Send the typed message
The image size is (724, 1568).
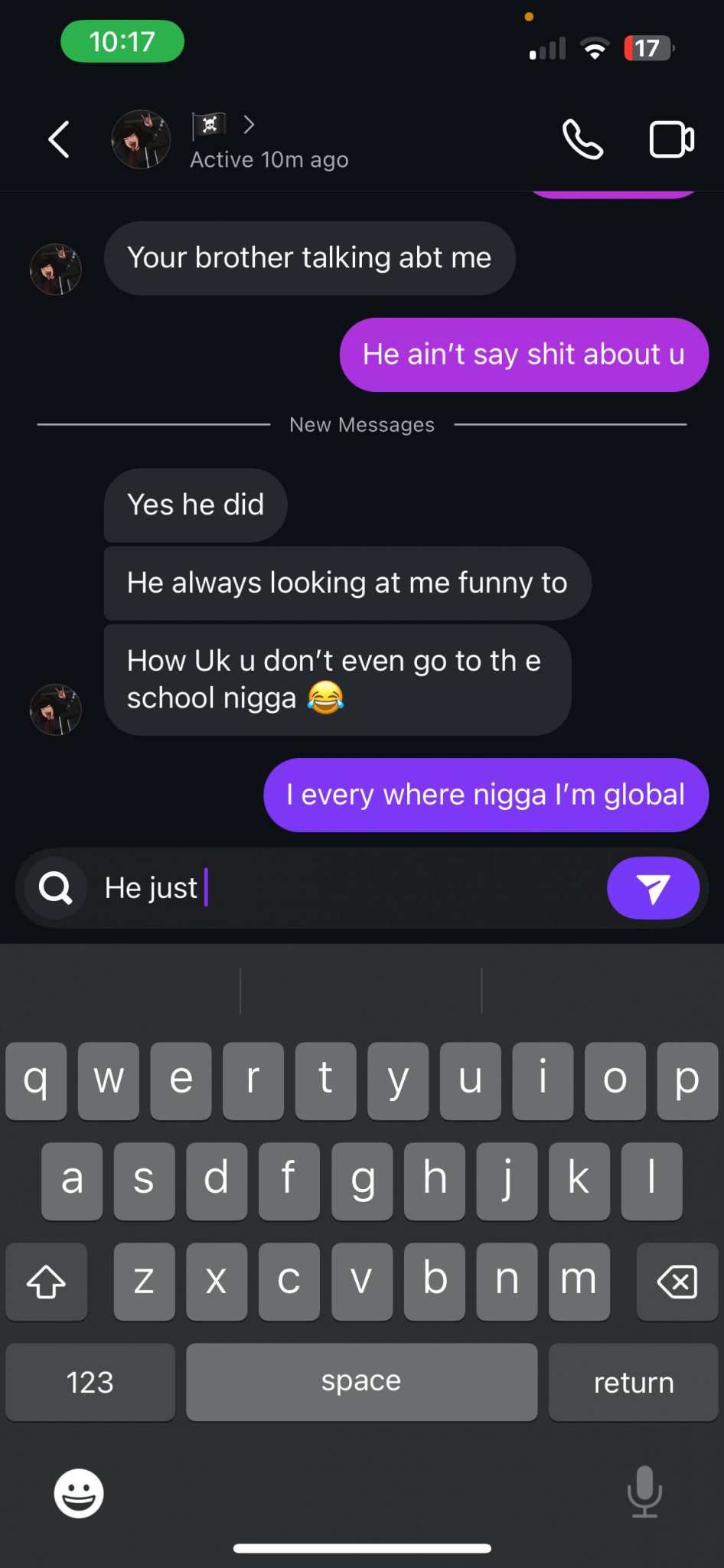653,888
